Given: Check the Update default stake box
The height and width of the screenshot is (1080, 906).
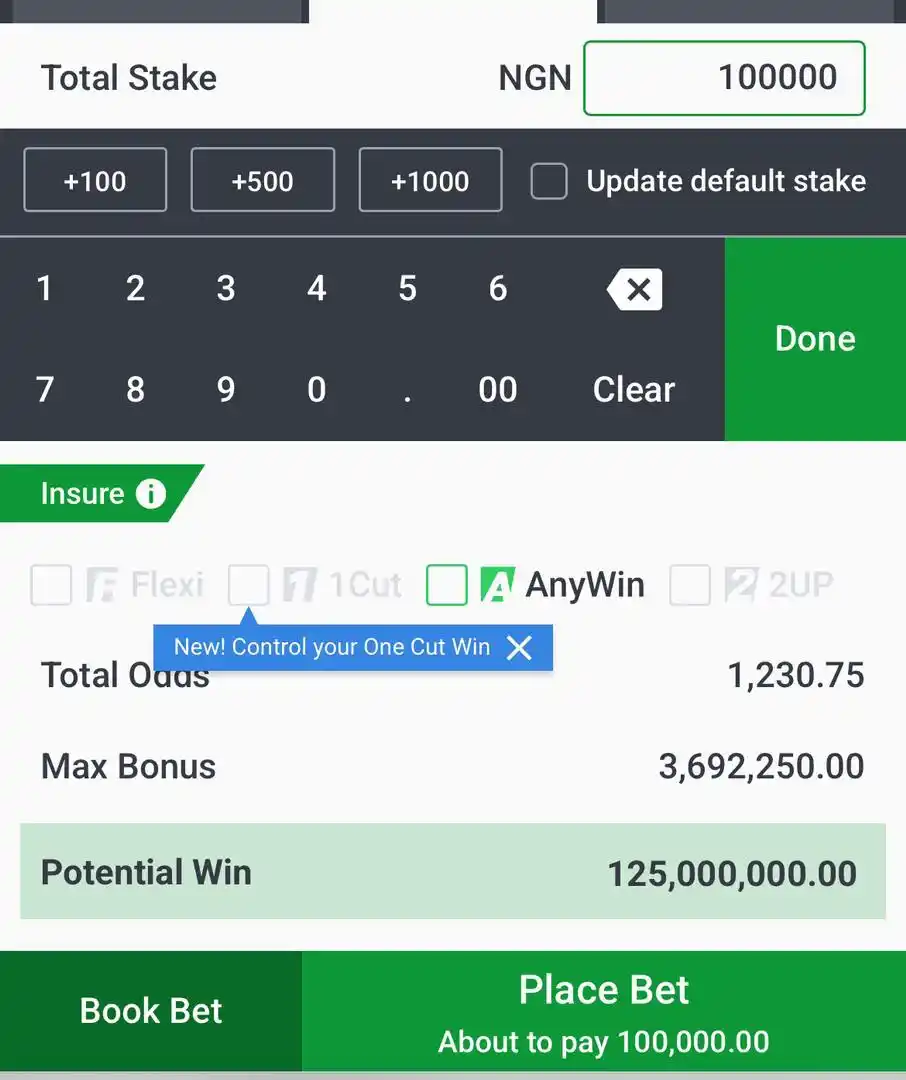Looking at the screenshot, I should click(549, 181).
